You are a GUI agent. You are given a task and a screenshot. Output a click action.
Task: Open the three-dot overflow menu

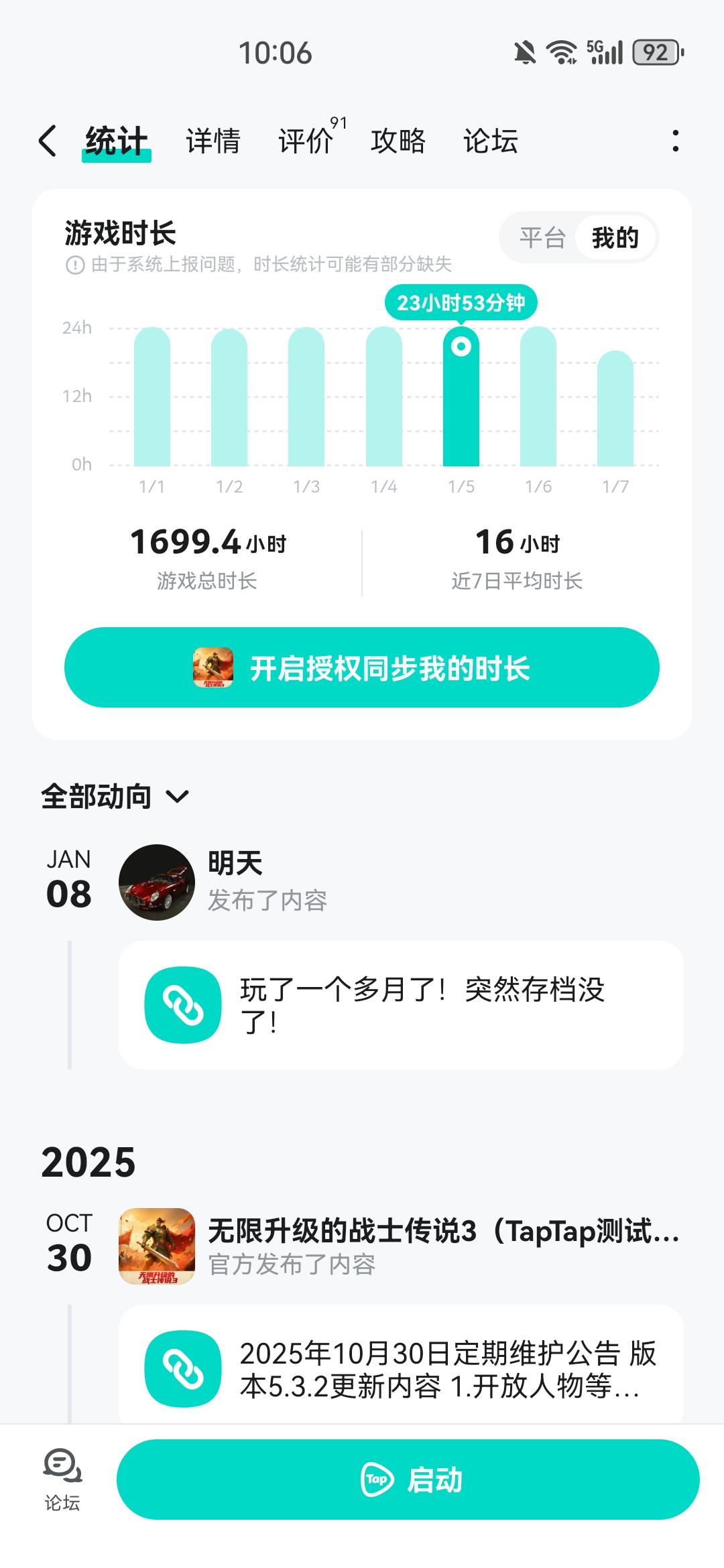[x=675, y=141]
